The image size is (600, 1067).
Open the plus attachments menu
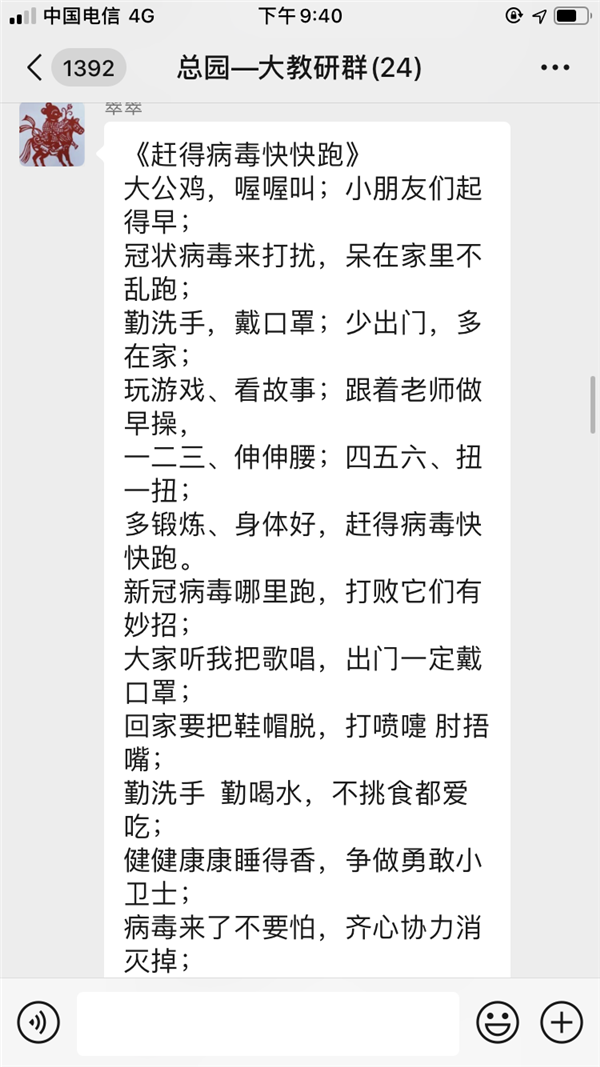click(561, 1022)
